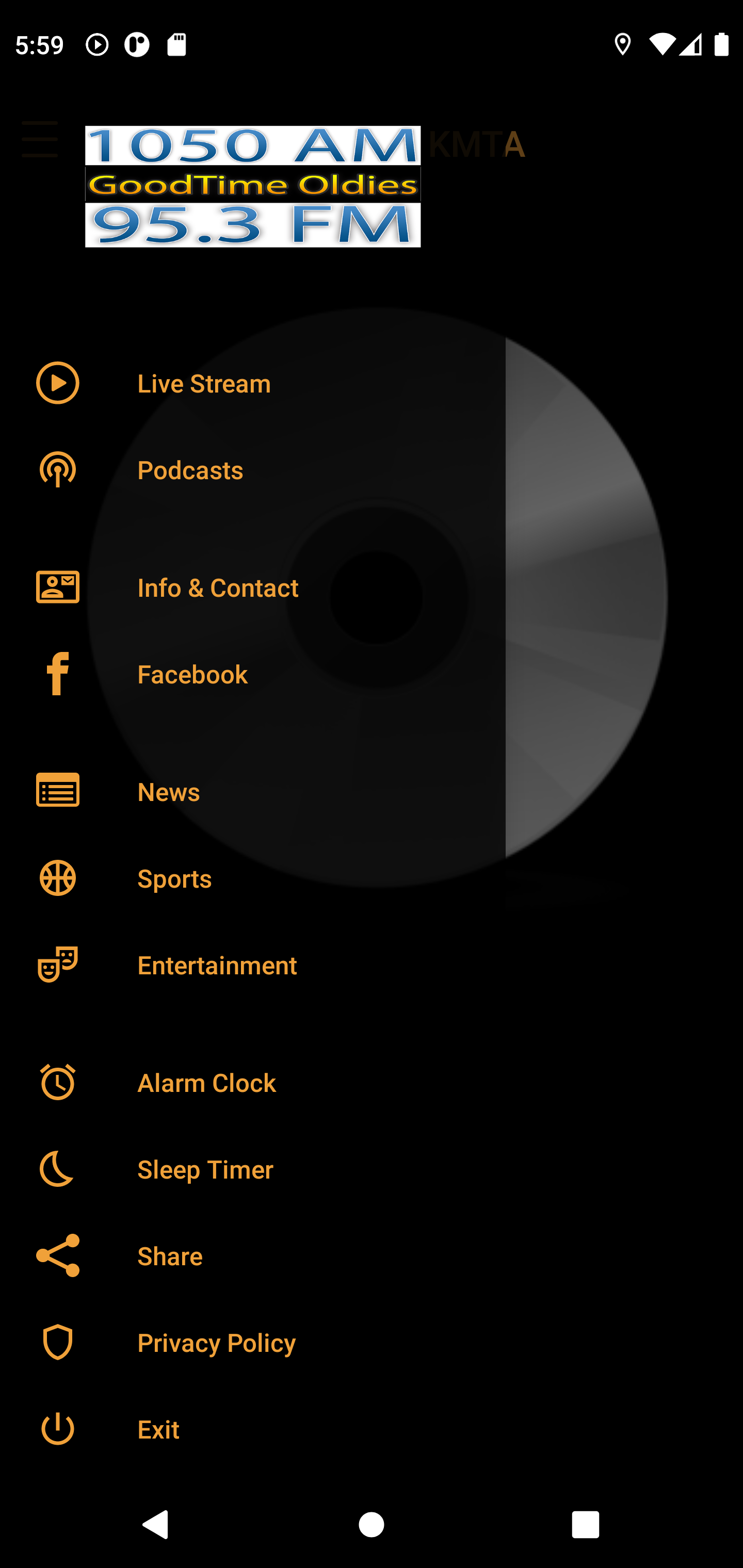This screenshot has width=743, height=1568.
Task: Open Podcasts from the menu
Action: [190, 470]
